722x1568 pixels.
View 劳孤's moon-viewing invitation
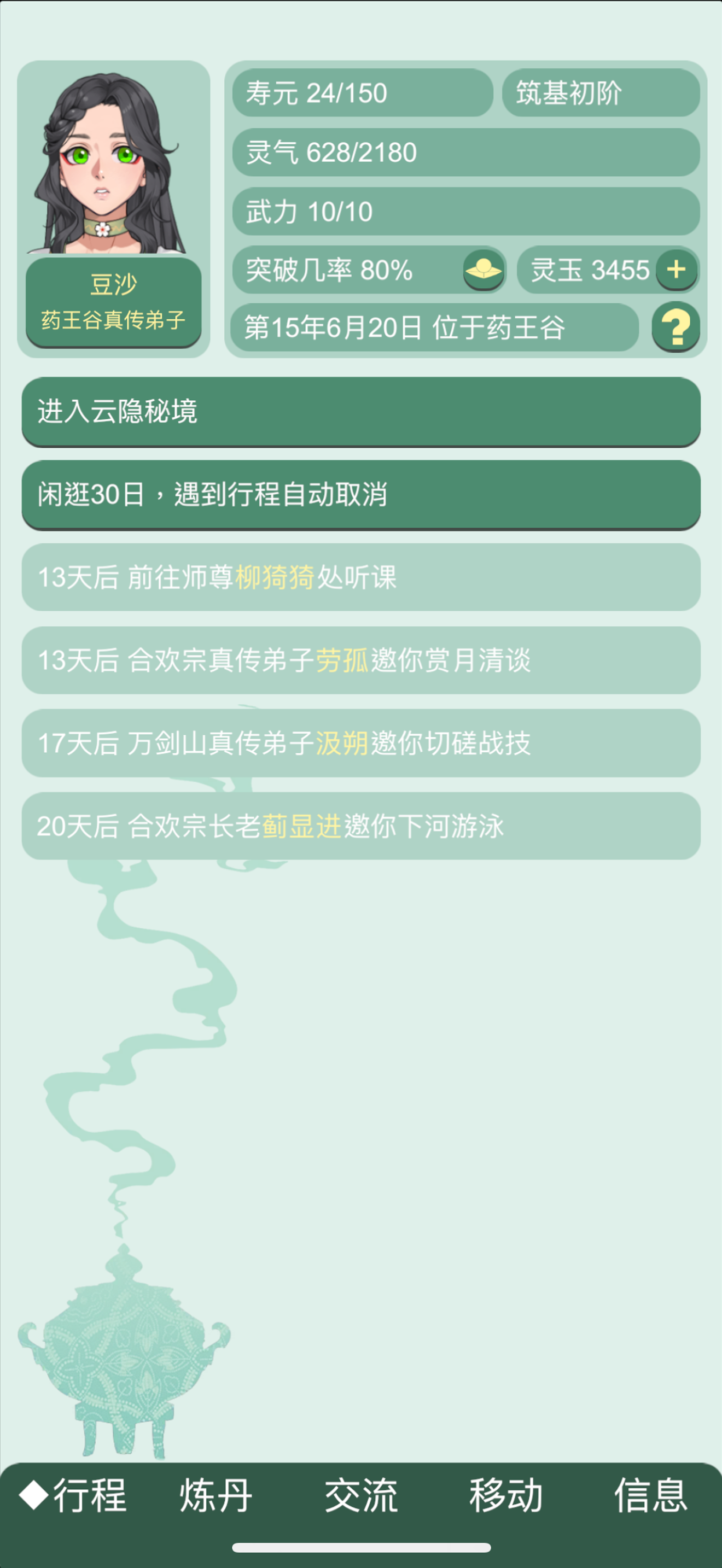[x=361, y=660]
